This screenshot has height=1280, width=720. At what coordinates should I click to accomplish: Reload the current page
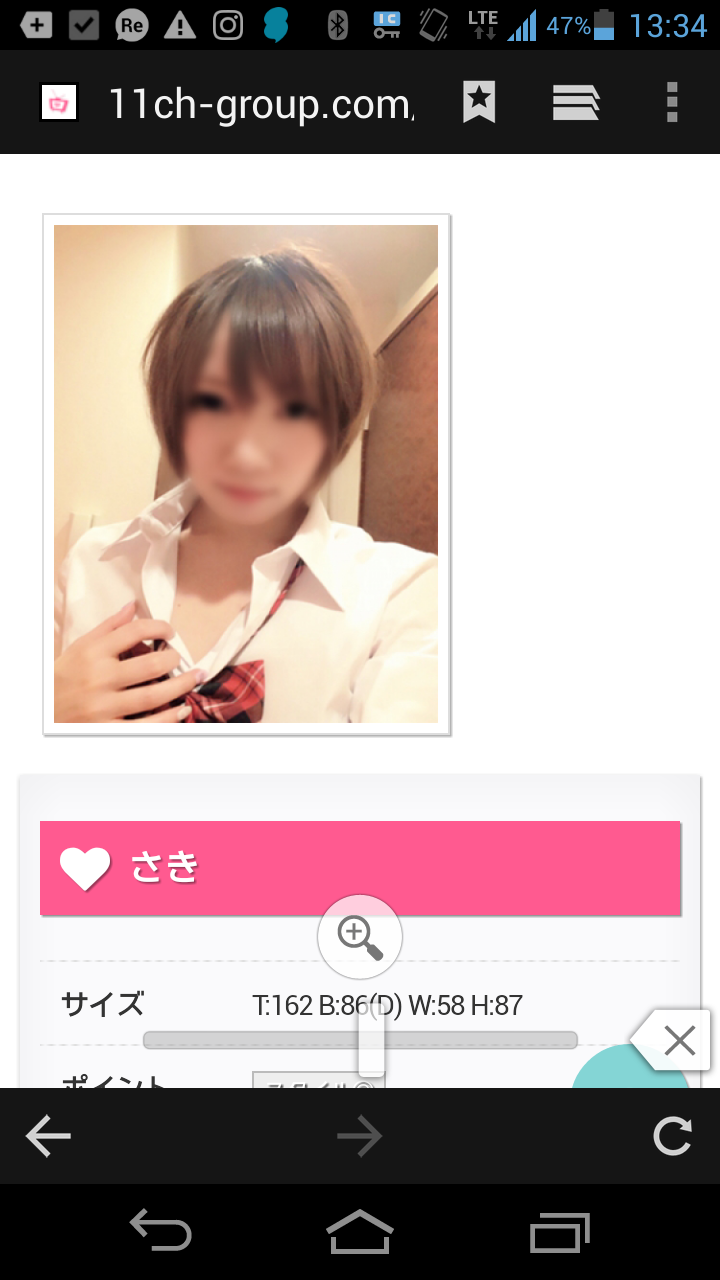point(671,1136)
